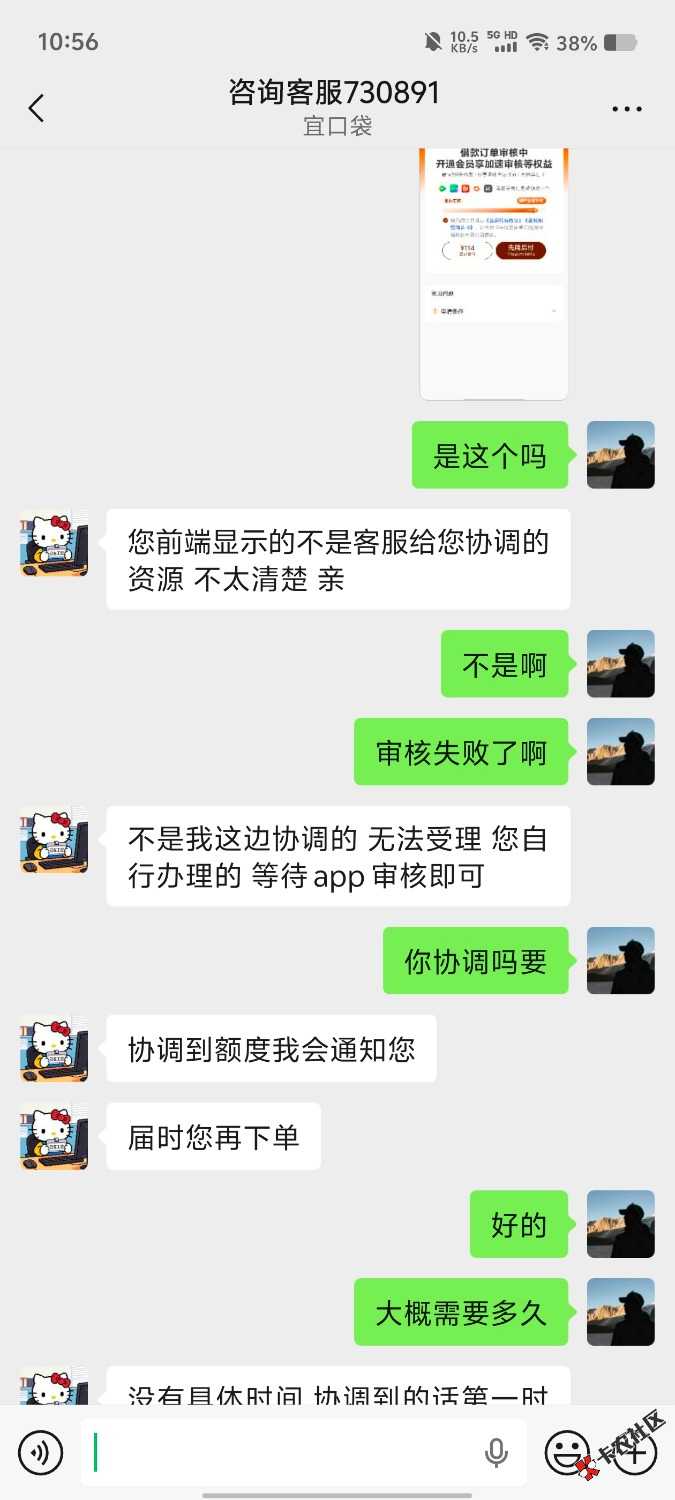The image size is (675, 1500).
Task: Go back from the customer service chat
Action: pos(37,108)
